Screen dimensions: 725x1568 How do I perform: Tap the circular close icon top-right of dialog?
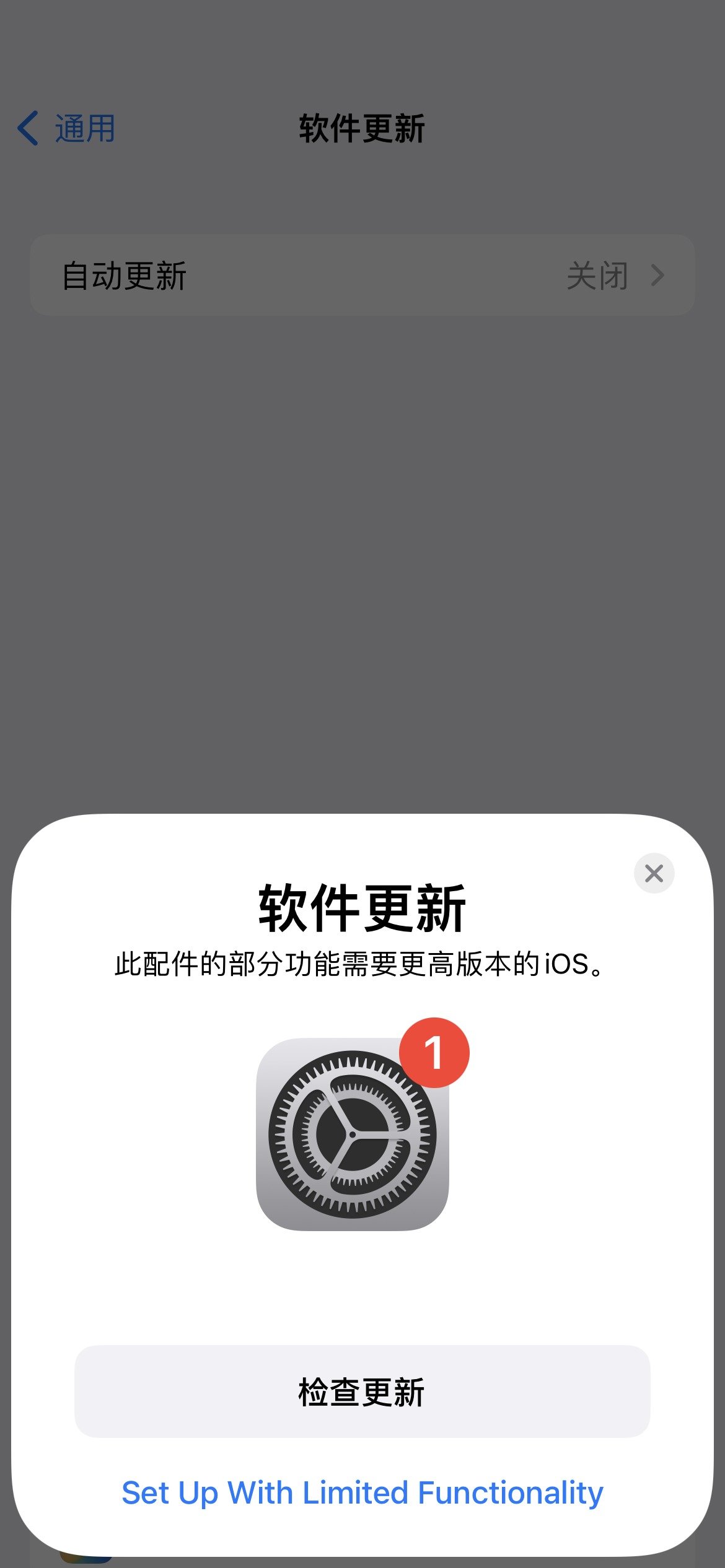[x=654, y=874]
